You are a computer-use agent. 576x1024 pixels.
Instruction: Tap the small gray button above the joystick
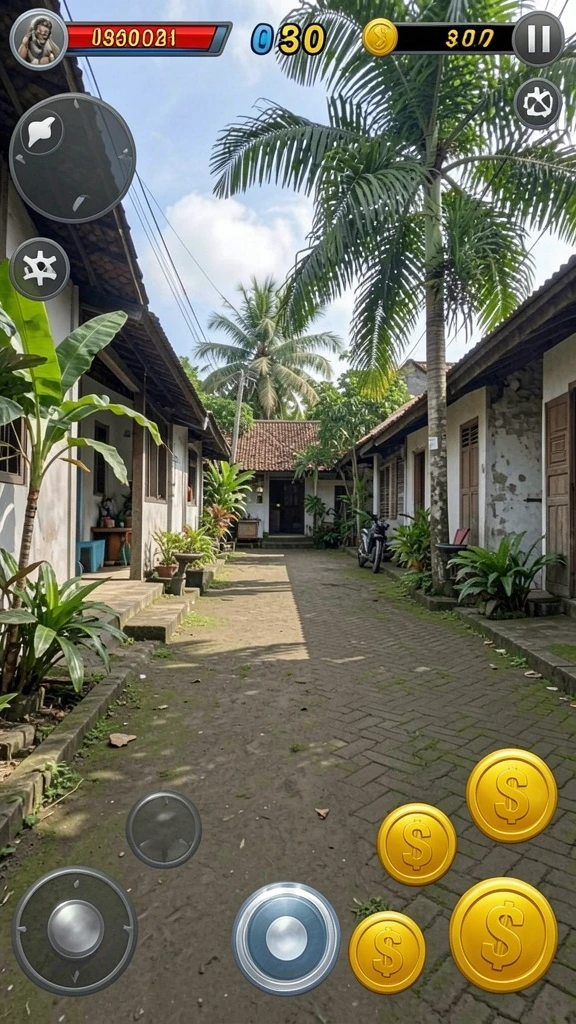click(164, 829)
